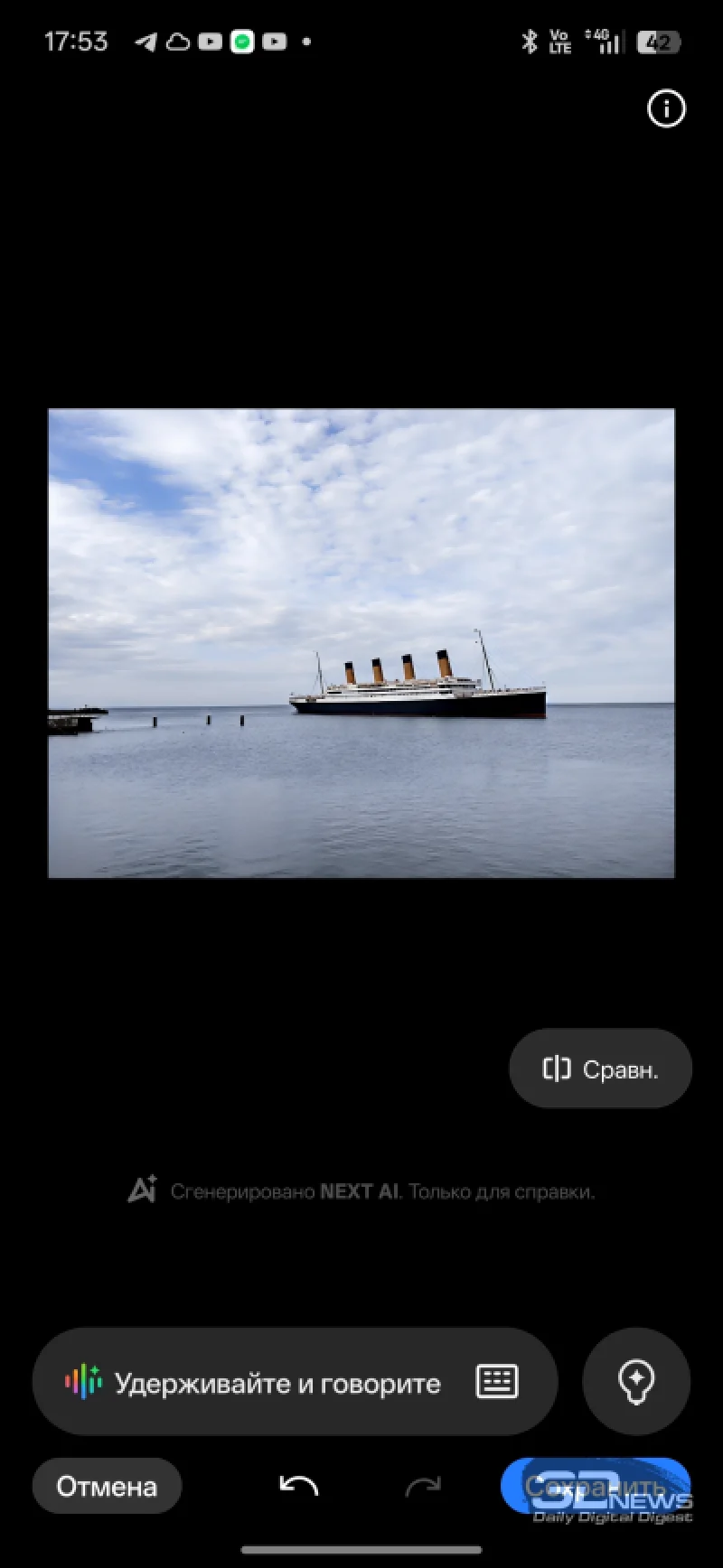
Task: Open the image info icon
Action: [x=667, y=109]
